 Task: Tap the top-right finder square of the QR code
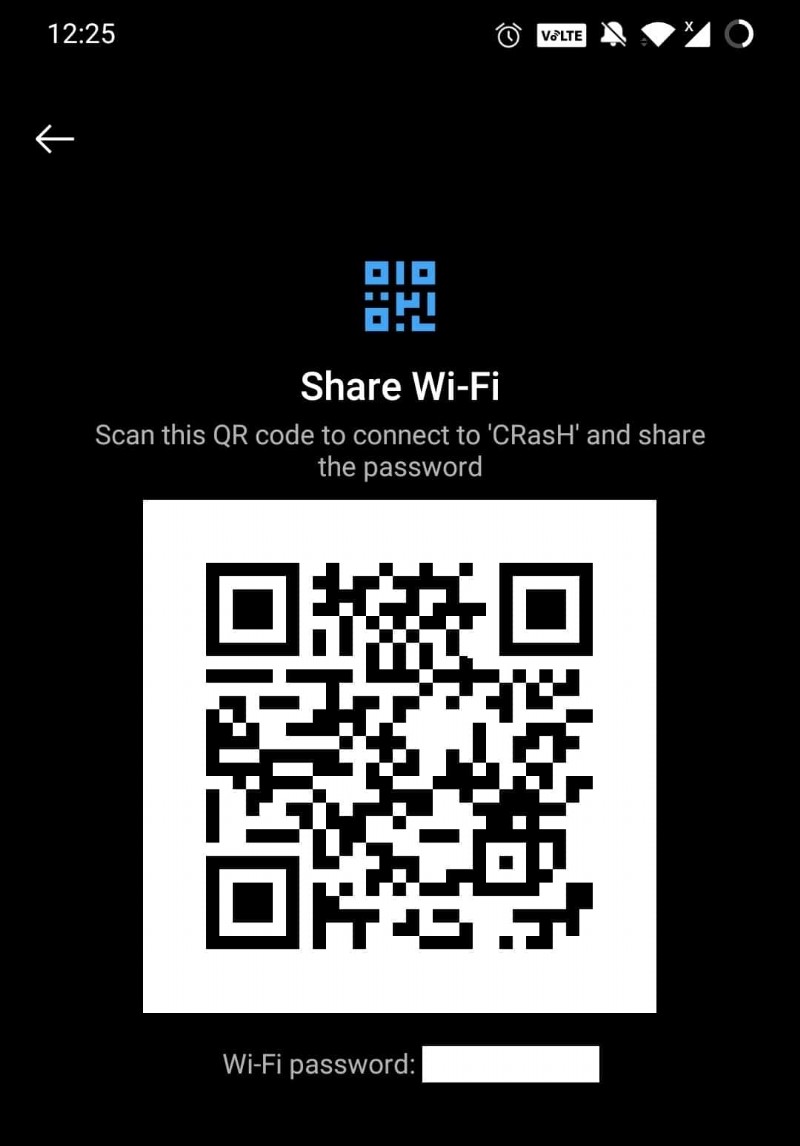coord(547,609)
